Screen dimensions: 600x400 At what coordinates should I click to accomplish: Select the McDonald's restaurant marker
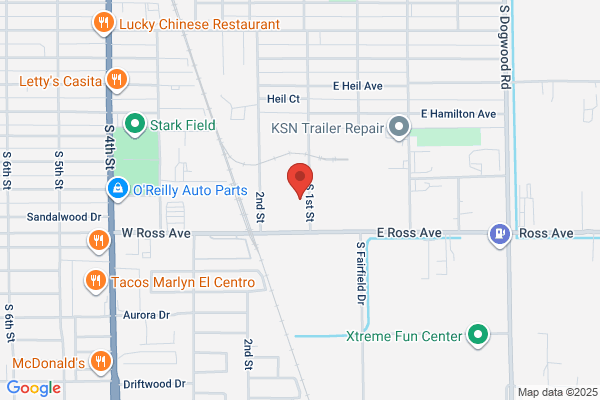(101, 362)
